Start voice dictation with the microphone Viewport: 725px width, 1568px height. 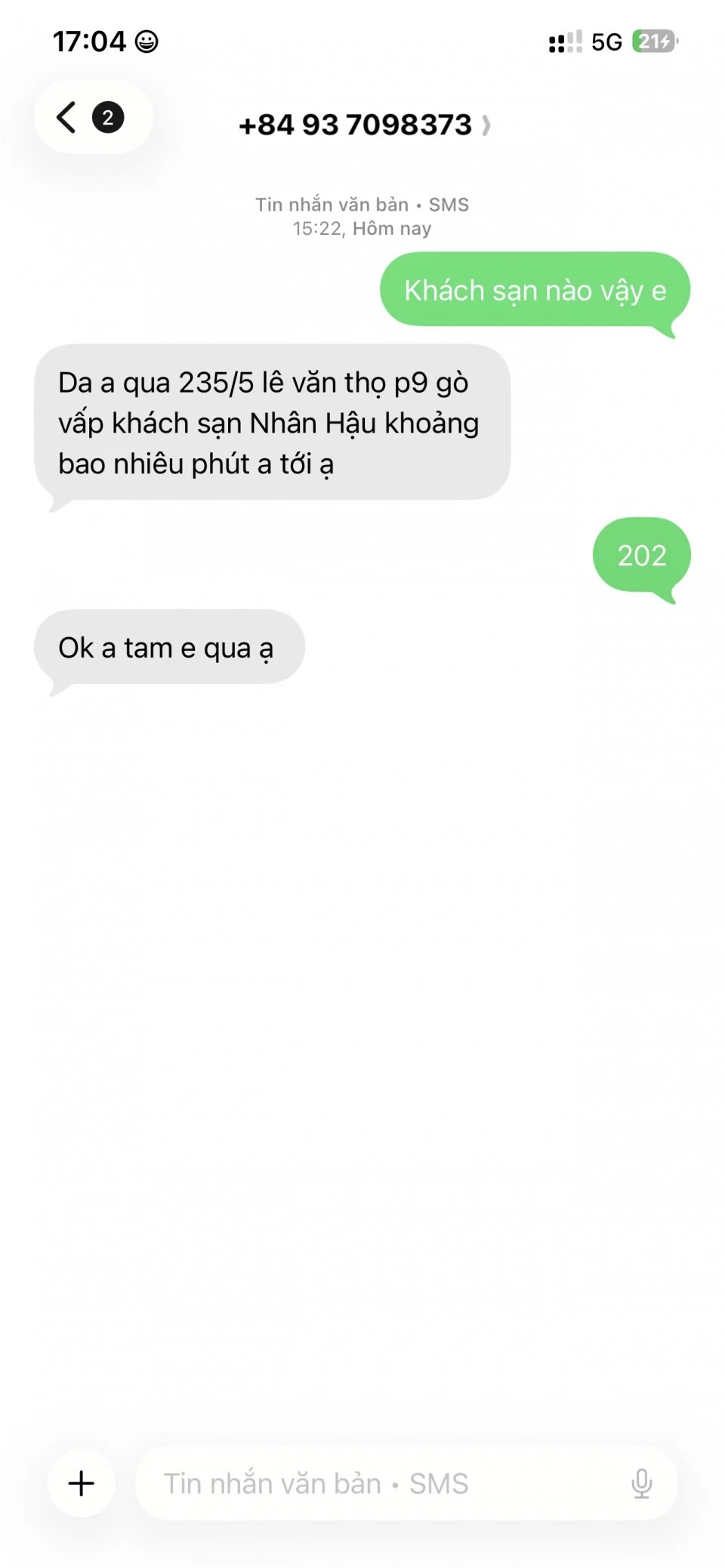[x=641, y=1483]
